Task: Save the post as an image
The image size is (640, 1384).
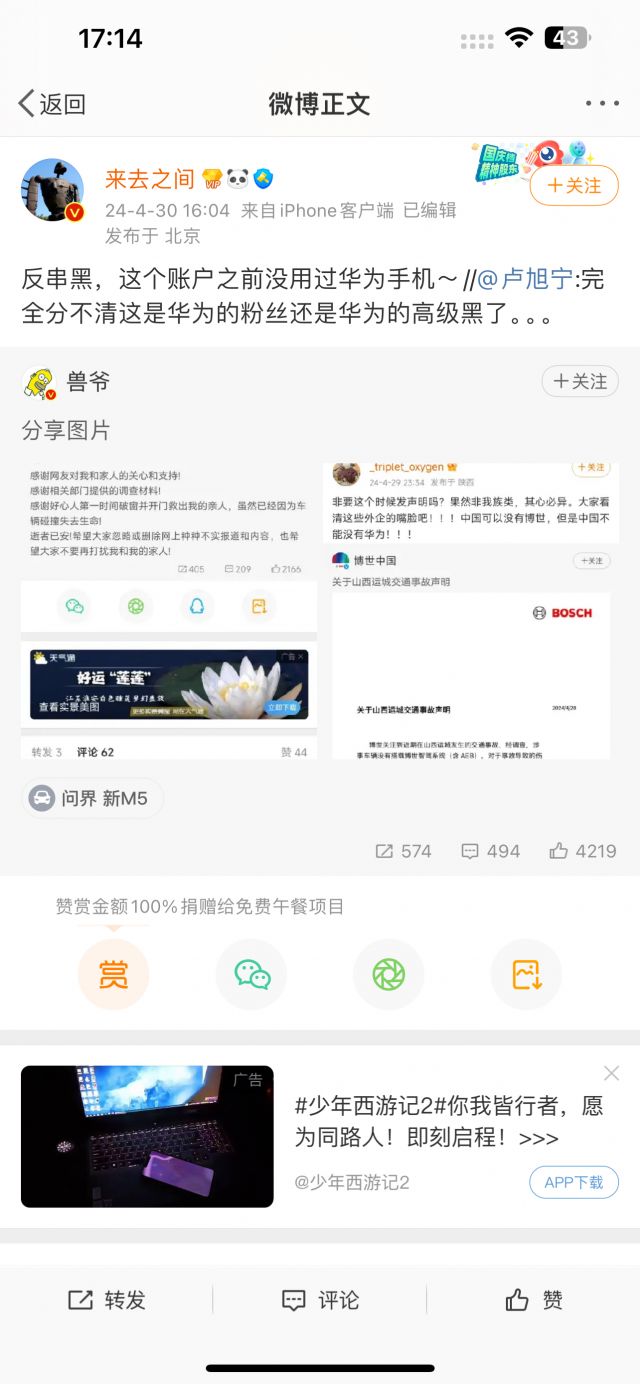Action: [x=526, y=974]
